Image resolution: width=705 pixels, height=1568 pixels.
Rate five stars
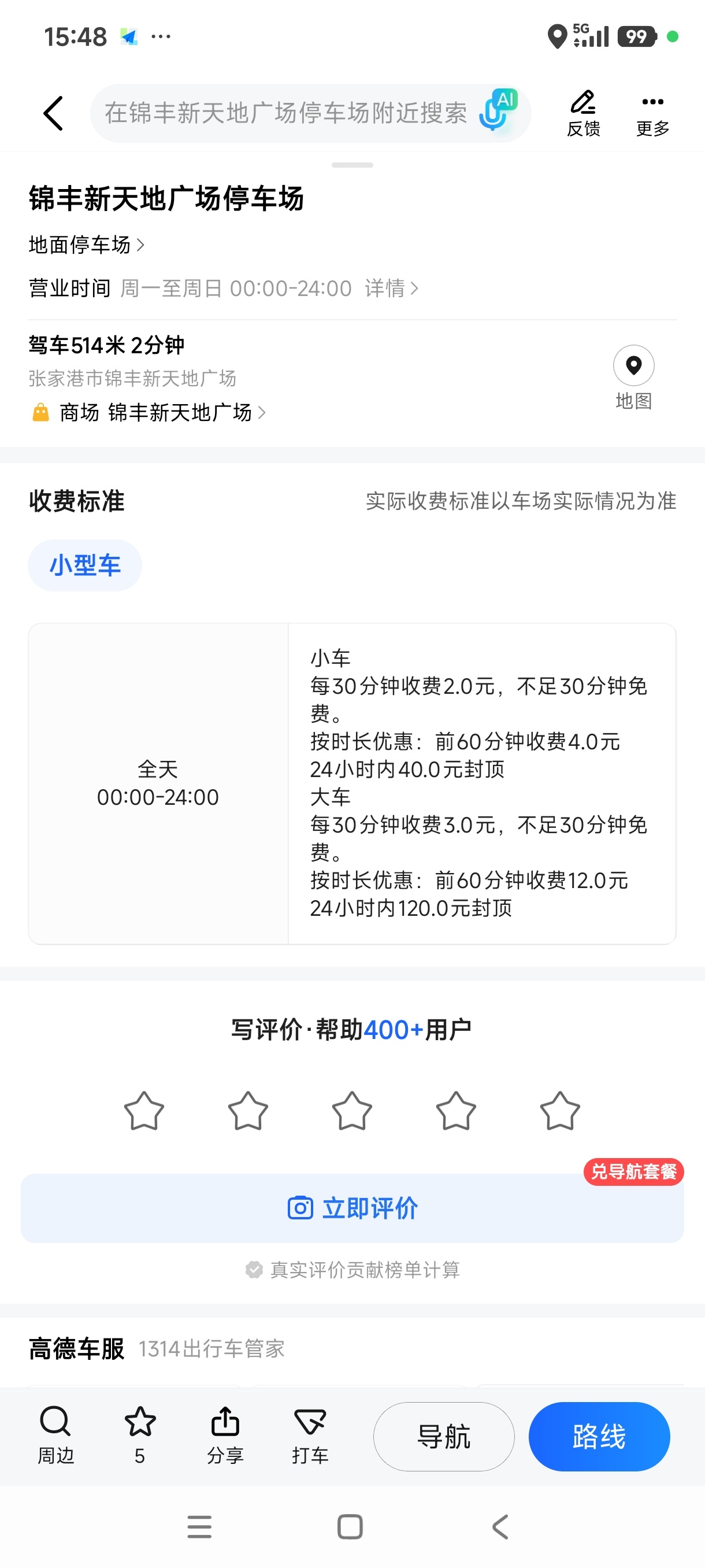[559, 1111]
